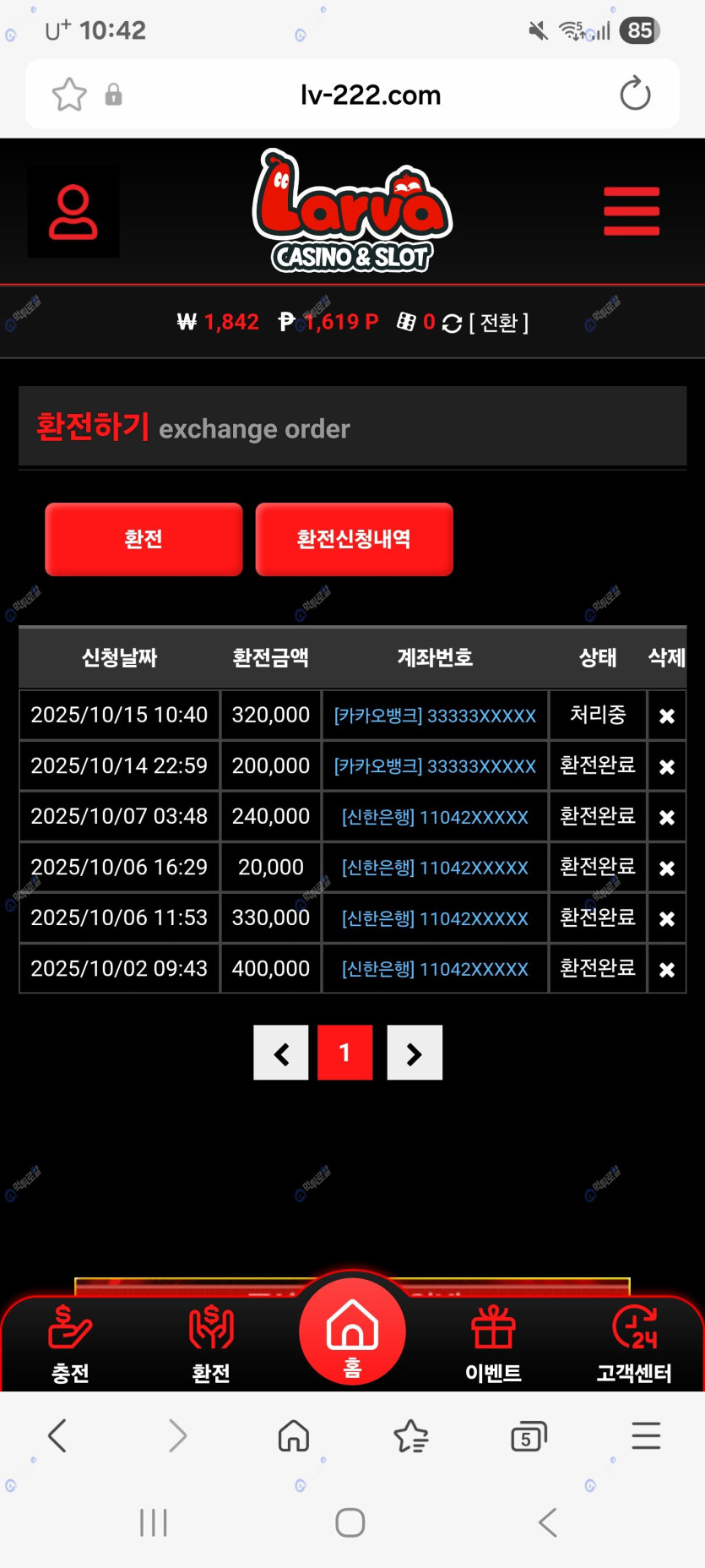Screen dimensions: 705x1568
Task: Delete the 320,000 exchange request
Action: (666, 716)
